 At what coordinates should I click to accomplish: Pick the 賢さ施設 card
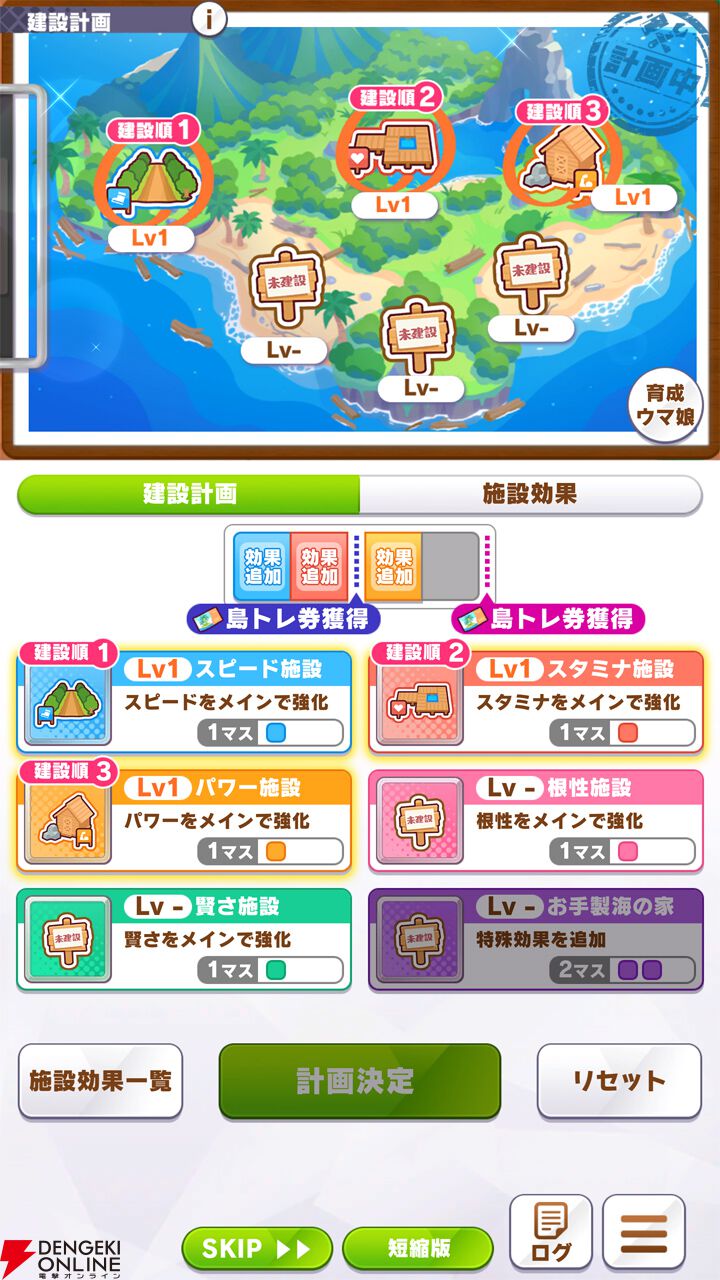click(185, 939)
